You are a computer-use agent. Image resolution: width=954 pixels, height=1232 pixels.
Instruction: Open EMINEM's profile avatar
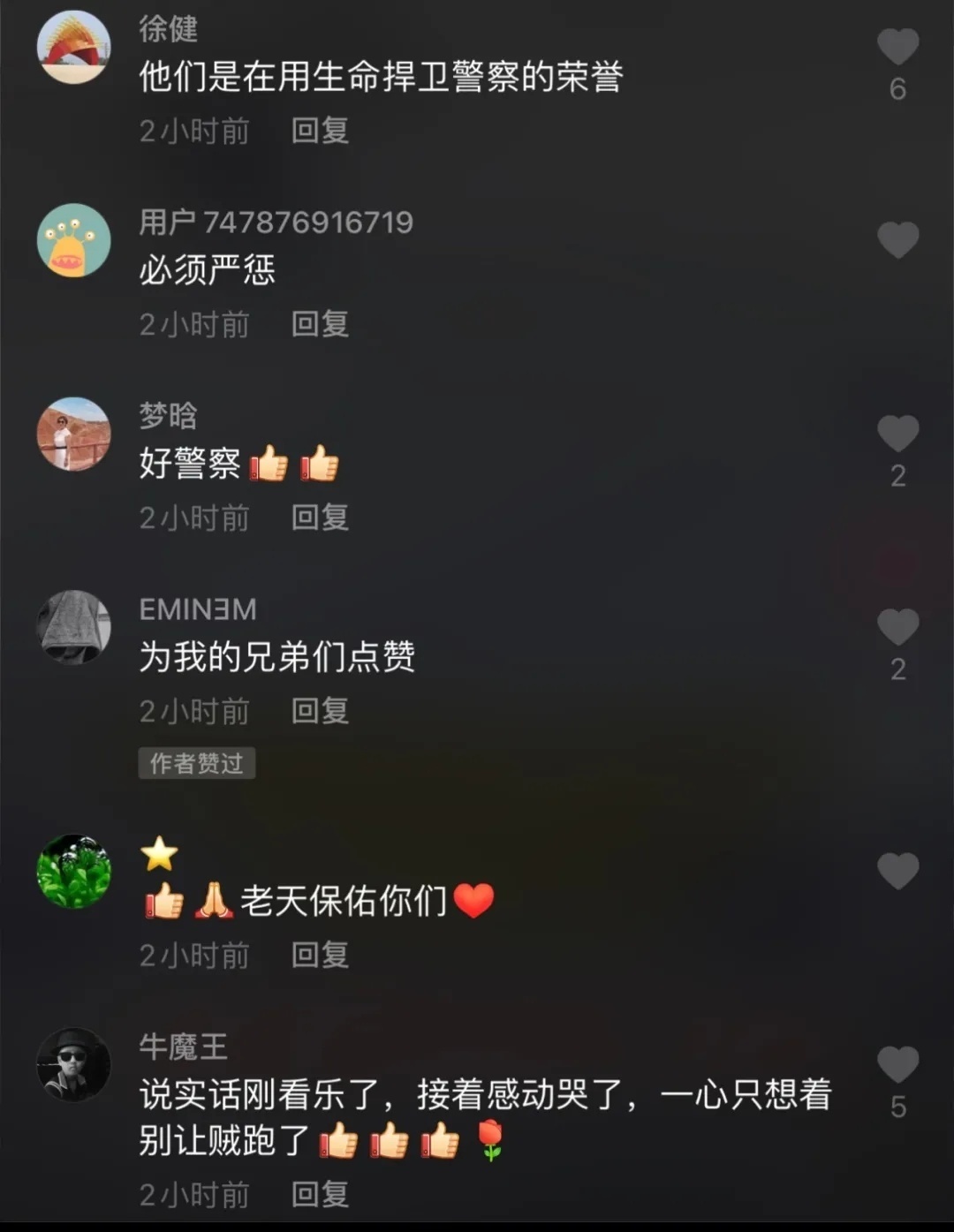[74, 627]
